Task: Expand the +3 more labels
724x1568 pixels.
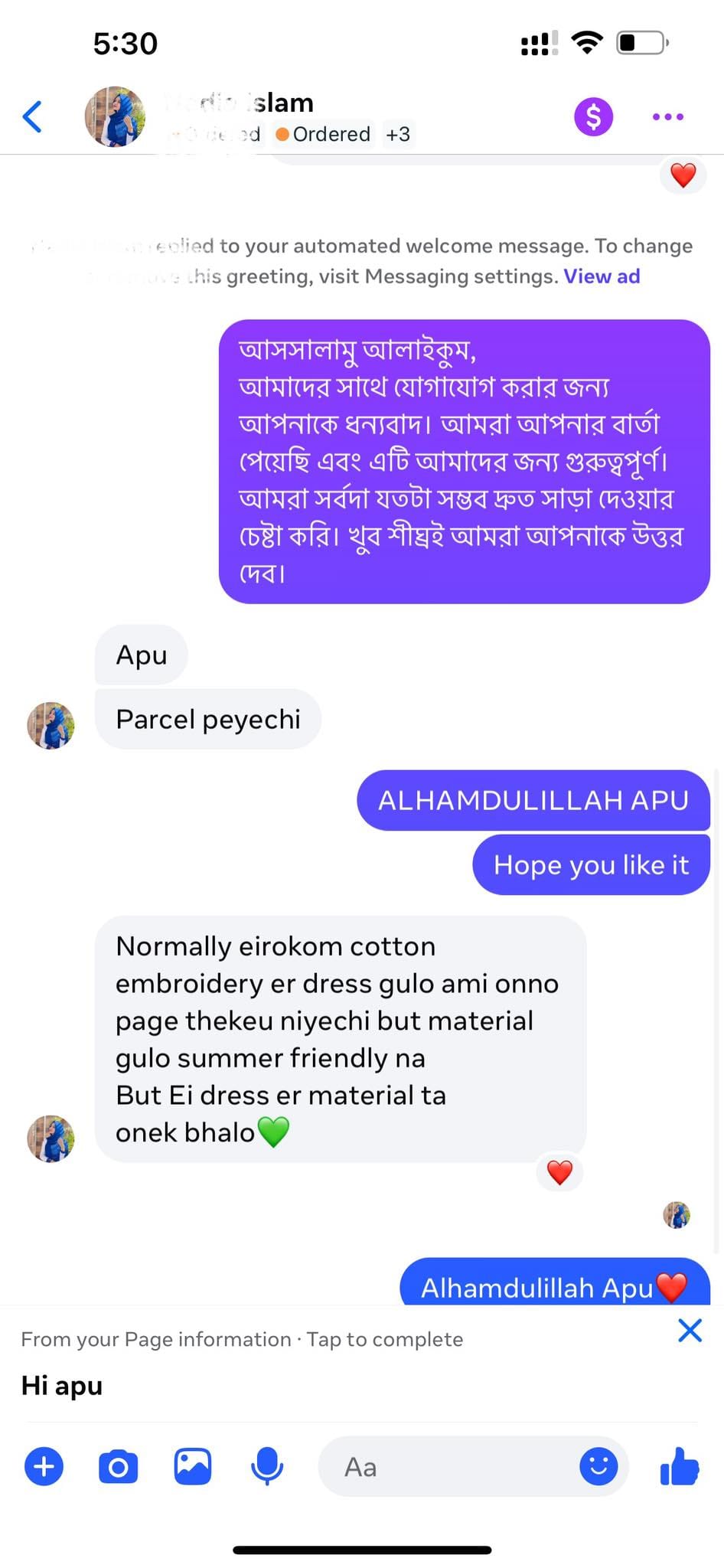Action: (x=398, y=135)
